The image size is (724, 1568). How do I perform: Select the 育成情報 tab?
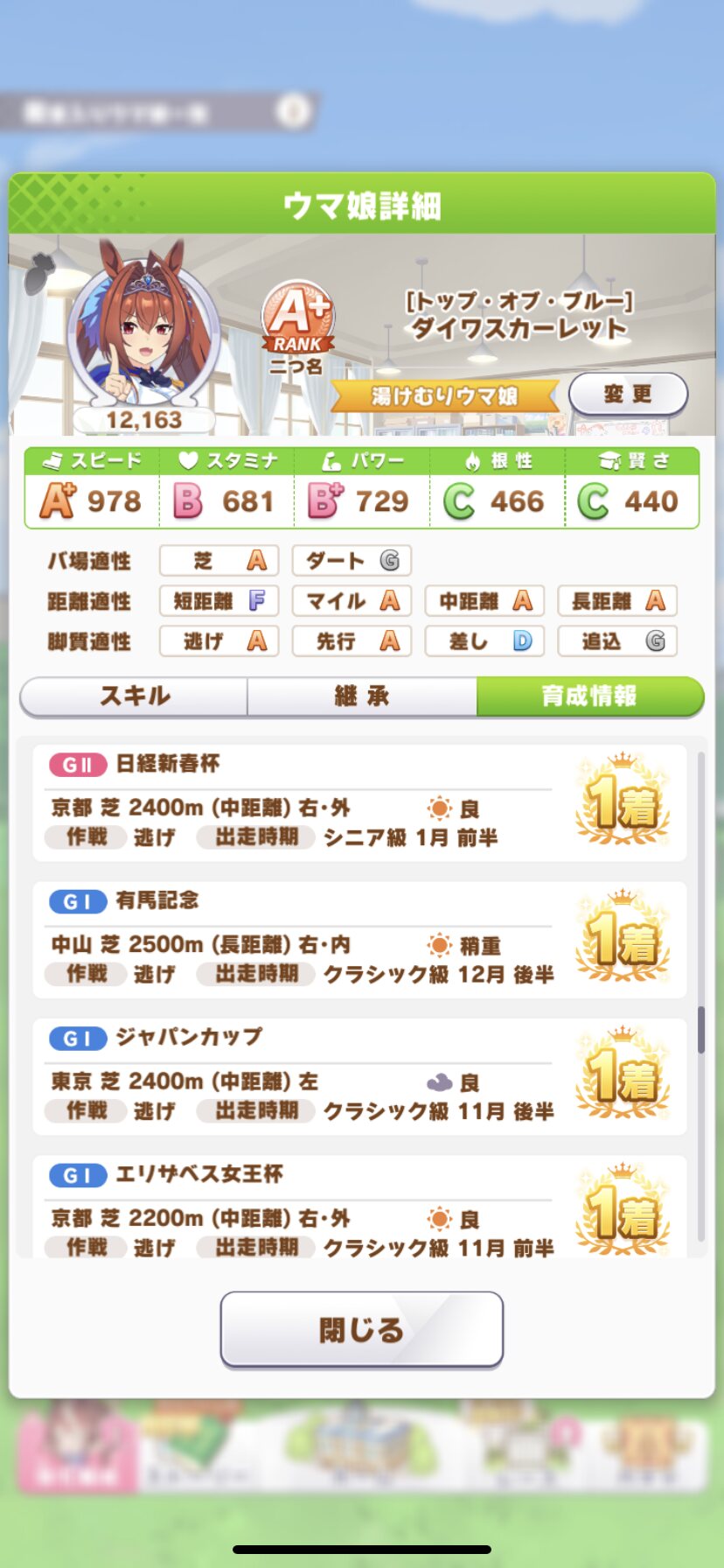pyautogui.click(x=590, y=696)
